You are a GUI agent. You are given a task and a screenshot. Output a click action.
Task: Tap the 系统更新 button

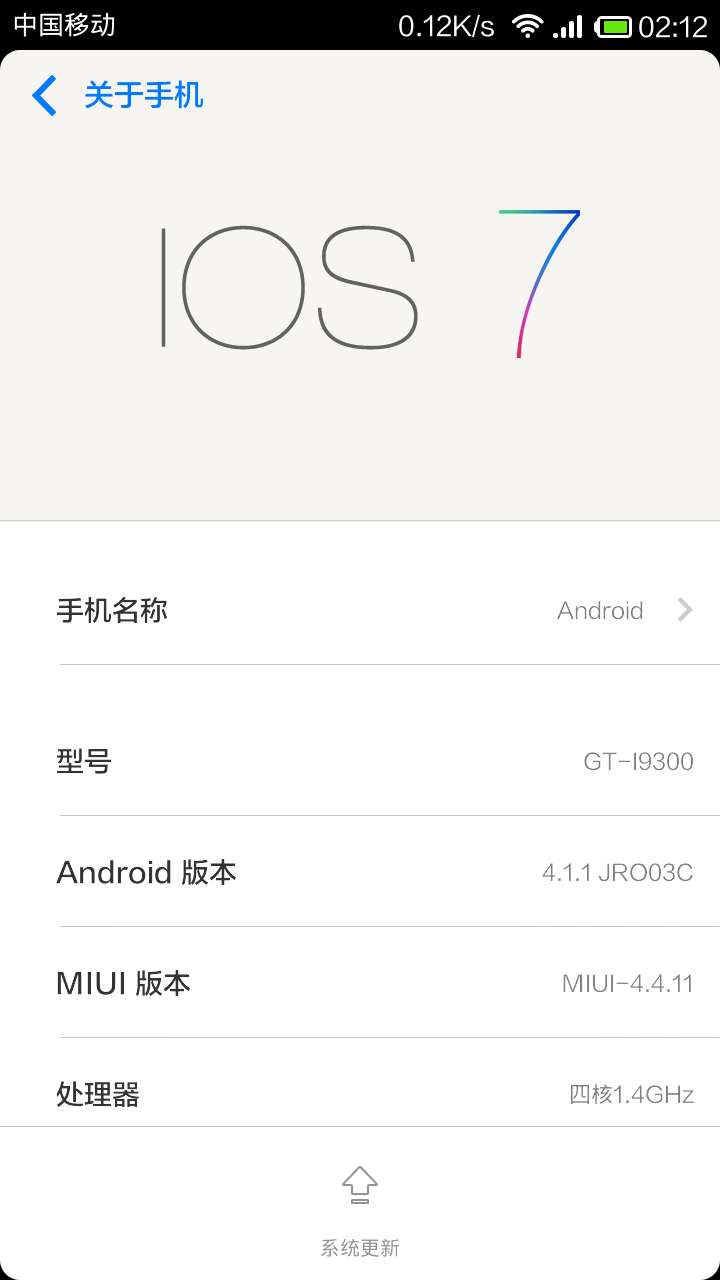click(x=360, y=1207)
